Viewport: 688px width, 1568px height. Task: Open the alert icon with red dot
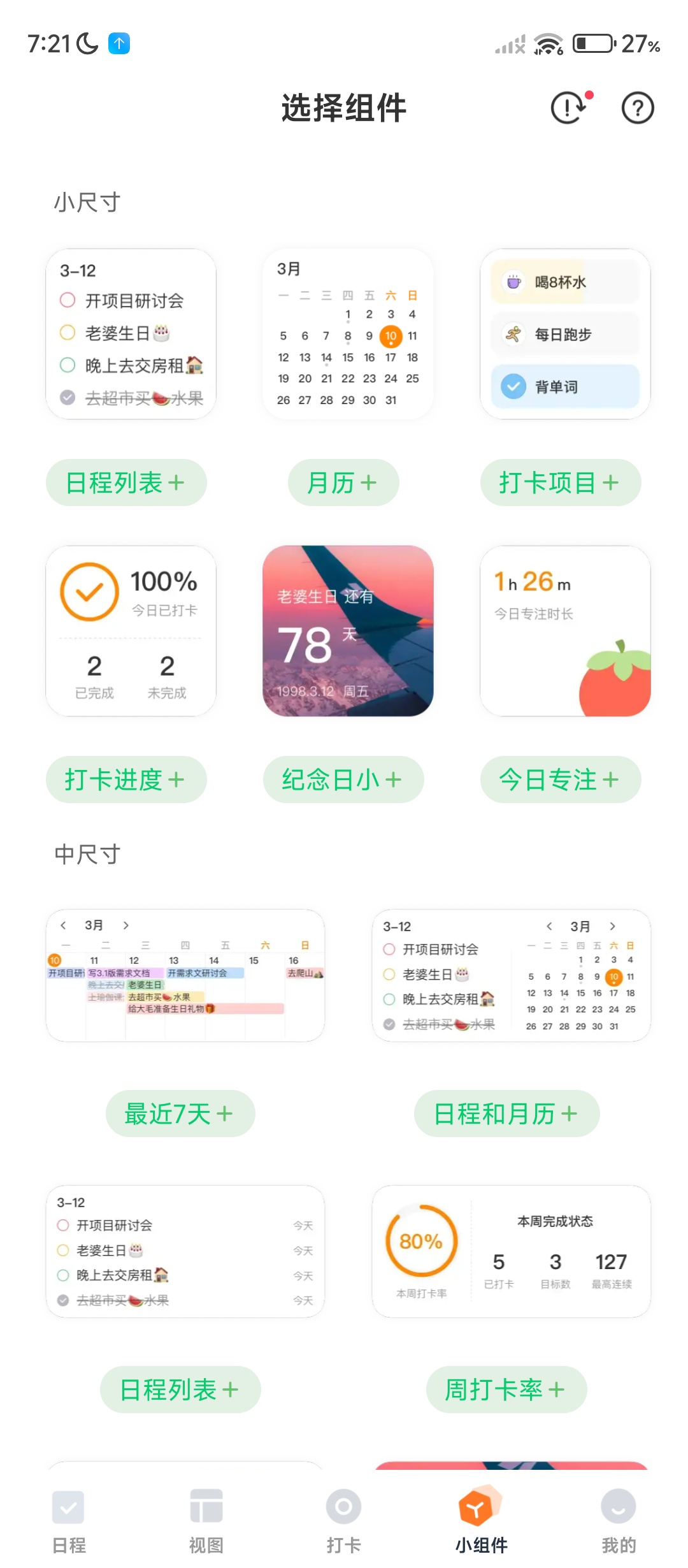click(570, 107)
